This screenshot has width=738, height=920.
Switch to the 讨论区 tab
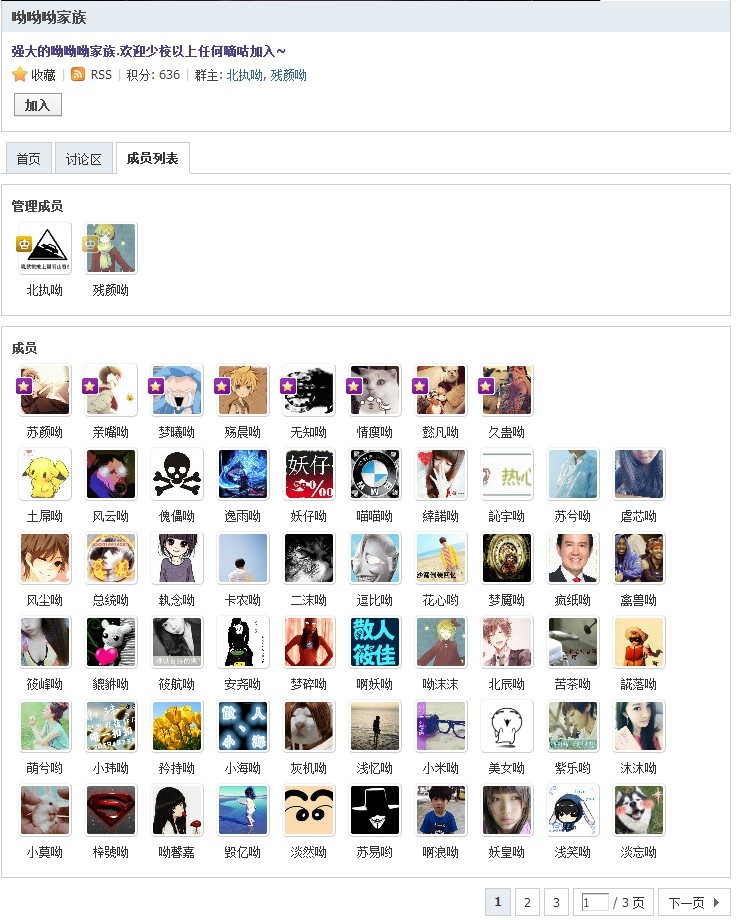[x=83, y=159]
